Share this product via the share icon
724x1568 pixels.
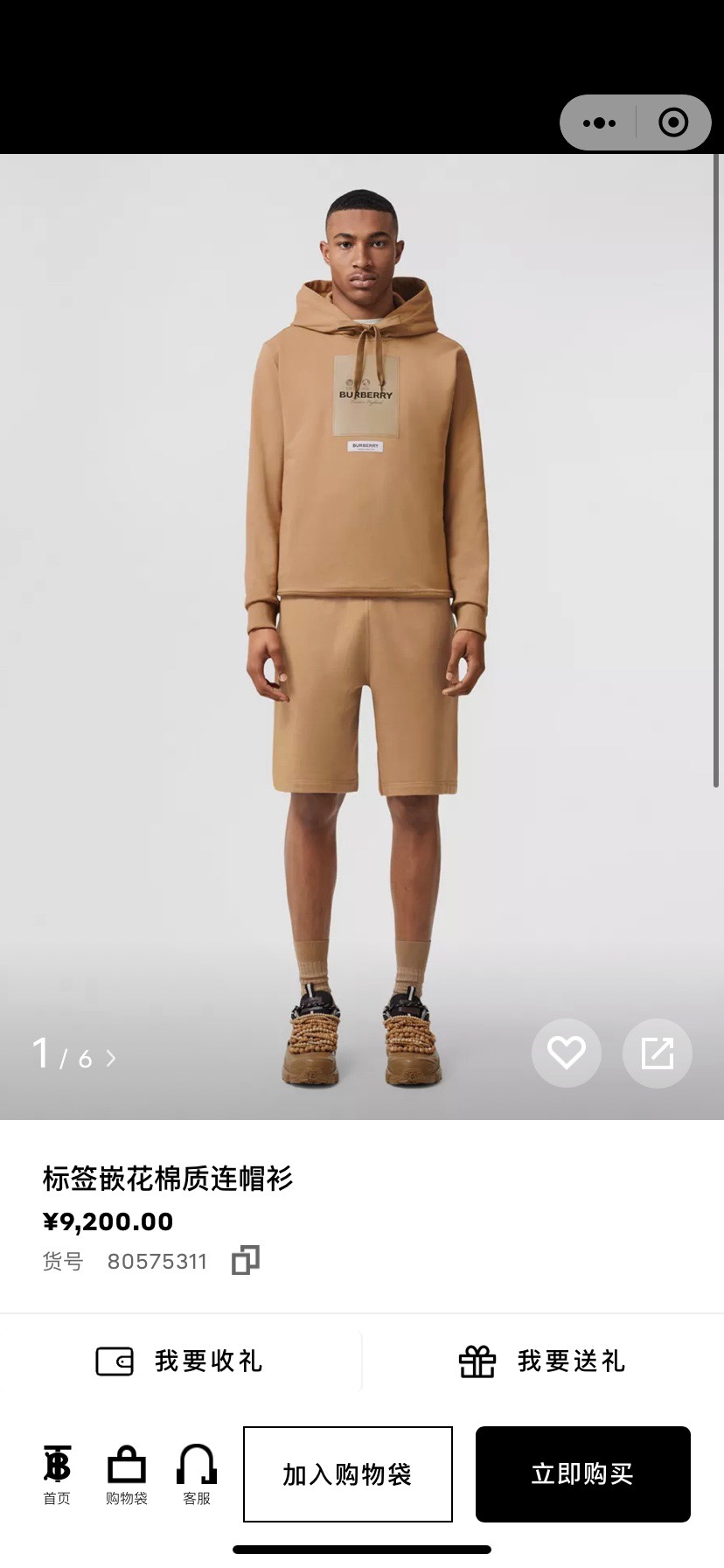658,1053
